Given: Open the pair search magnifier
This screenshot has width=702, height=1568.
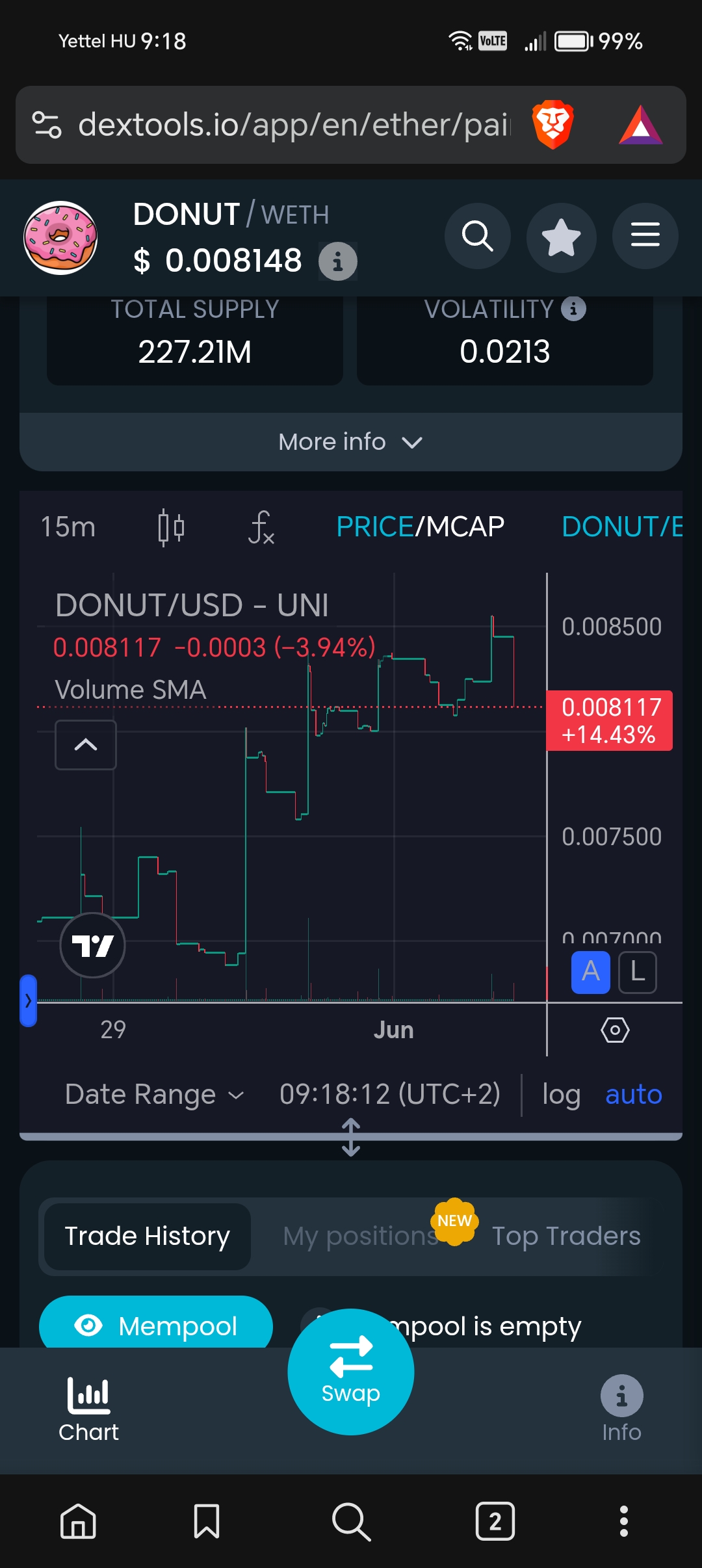Looking at the screenshot, I should coord(478,237).
